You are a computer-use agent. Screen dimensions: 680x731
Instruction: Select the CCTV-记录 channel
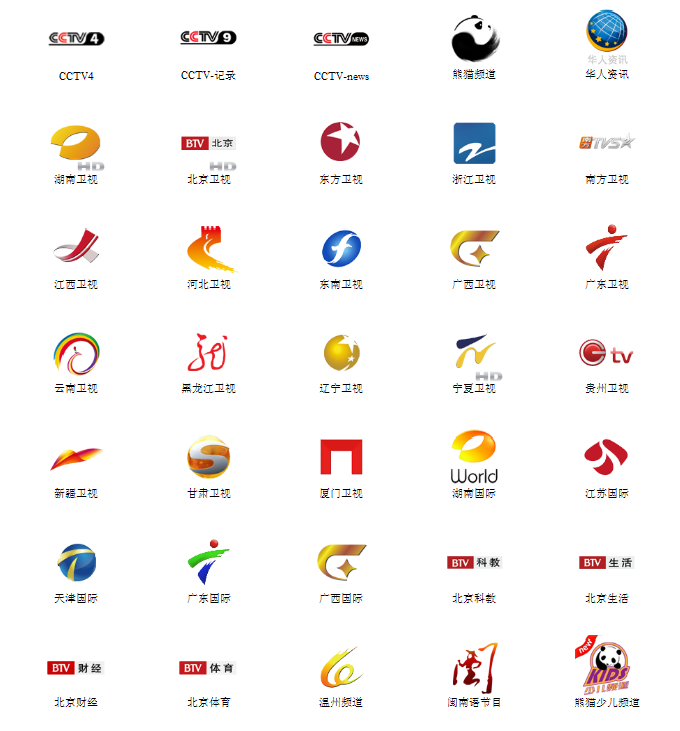click(208, 38)
